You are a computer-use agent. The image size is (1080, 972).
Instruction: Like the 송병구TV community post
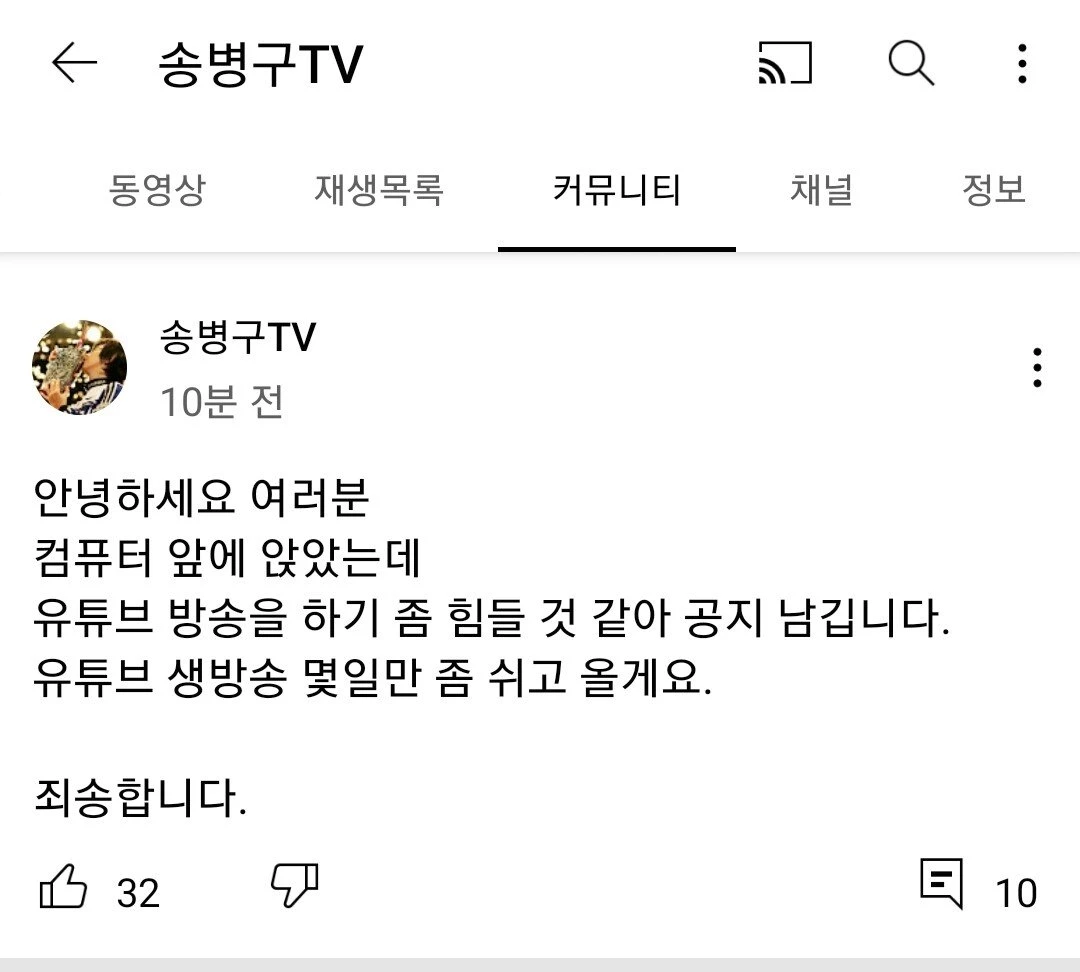coord(64,887)
